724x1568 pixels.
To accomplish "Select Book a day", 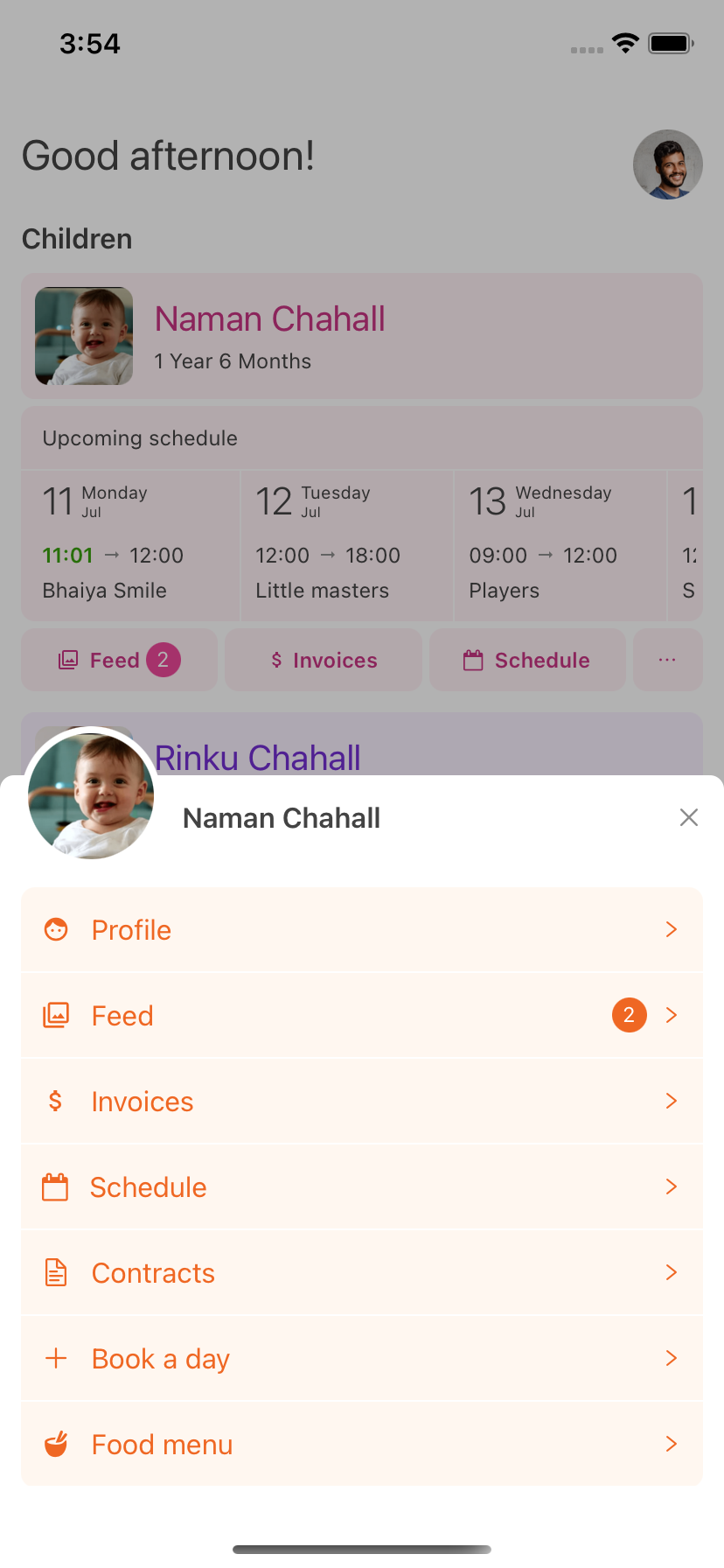I will tap(361, 1358).
